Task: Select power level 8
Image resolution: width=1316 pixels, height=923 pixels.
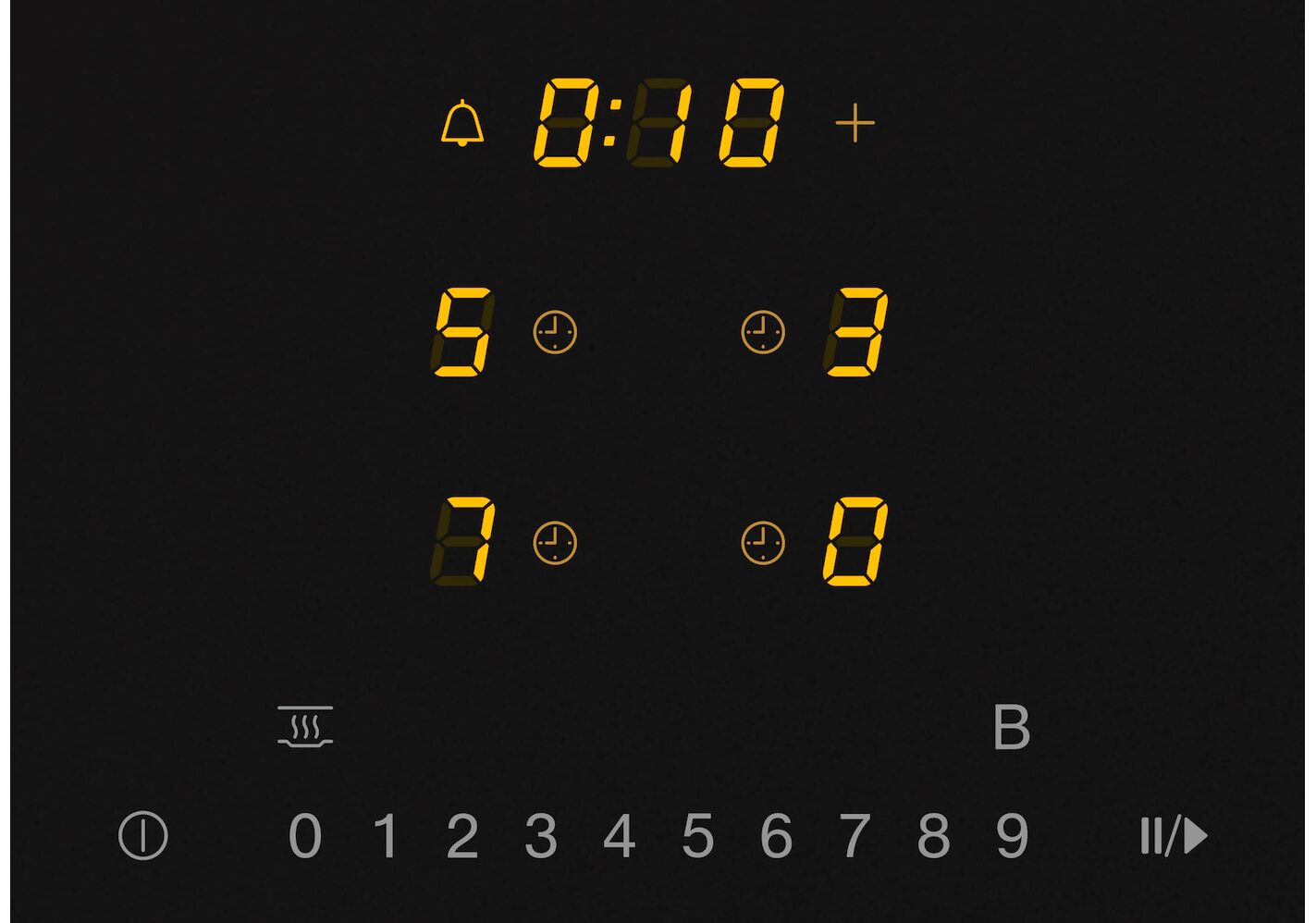Action: 933,836
